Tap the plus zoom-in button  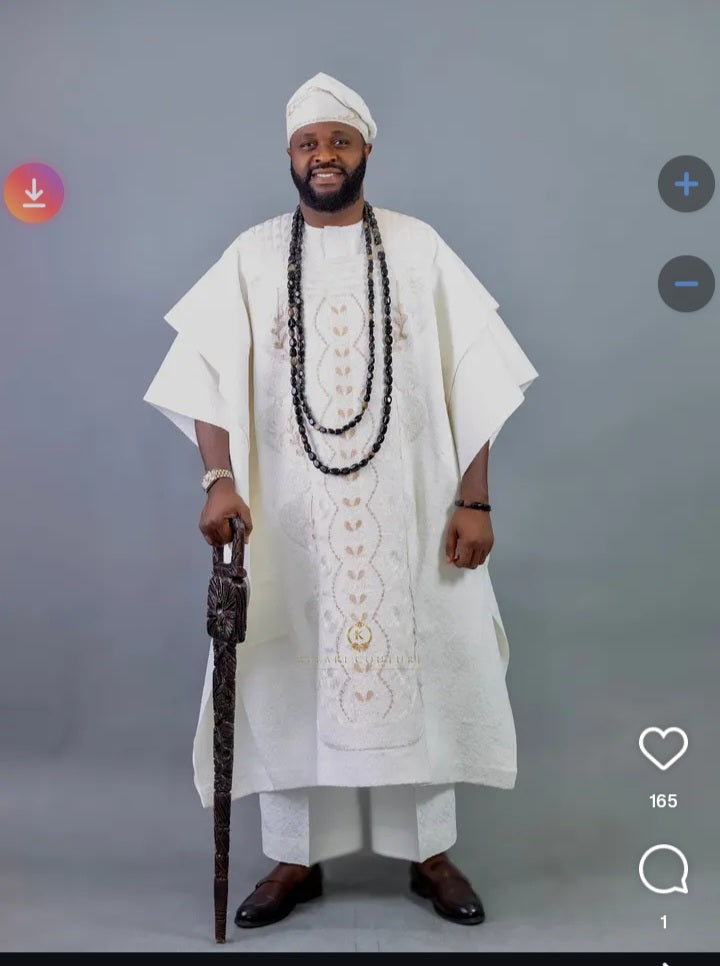(686, 184)
